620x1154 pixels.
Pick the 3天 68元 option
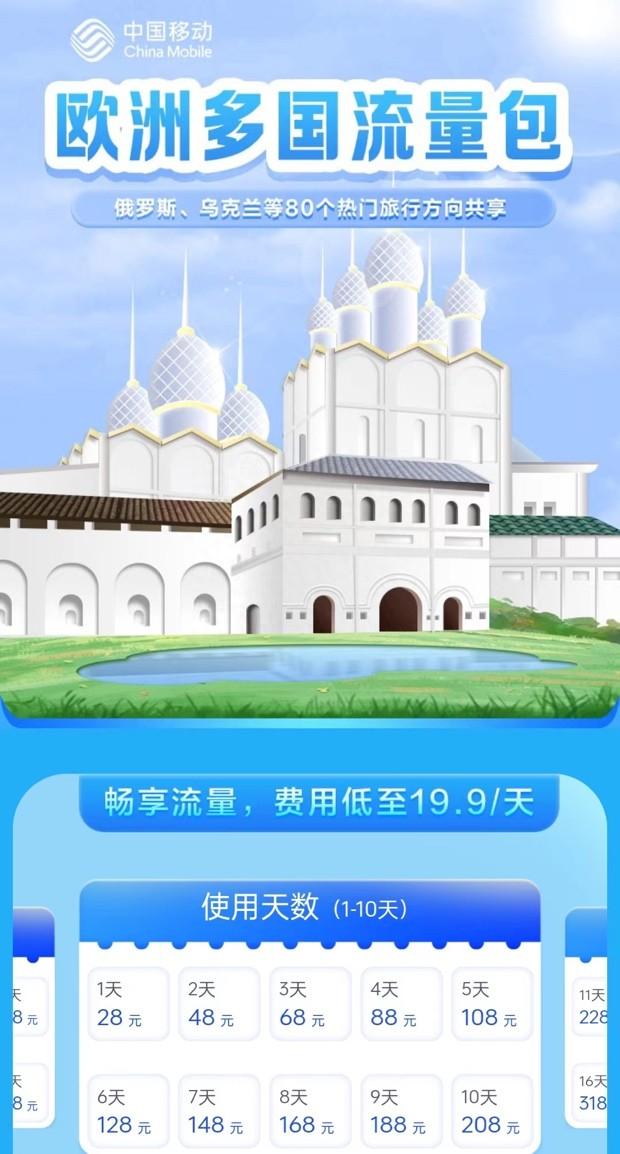tap(310, 1004)
